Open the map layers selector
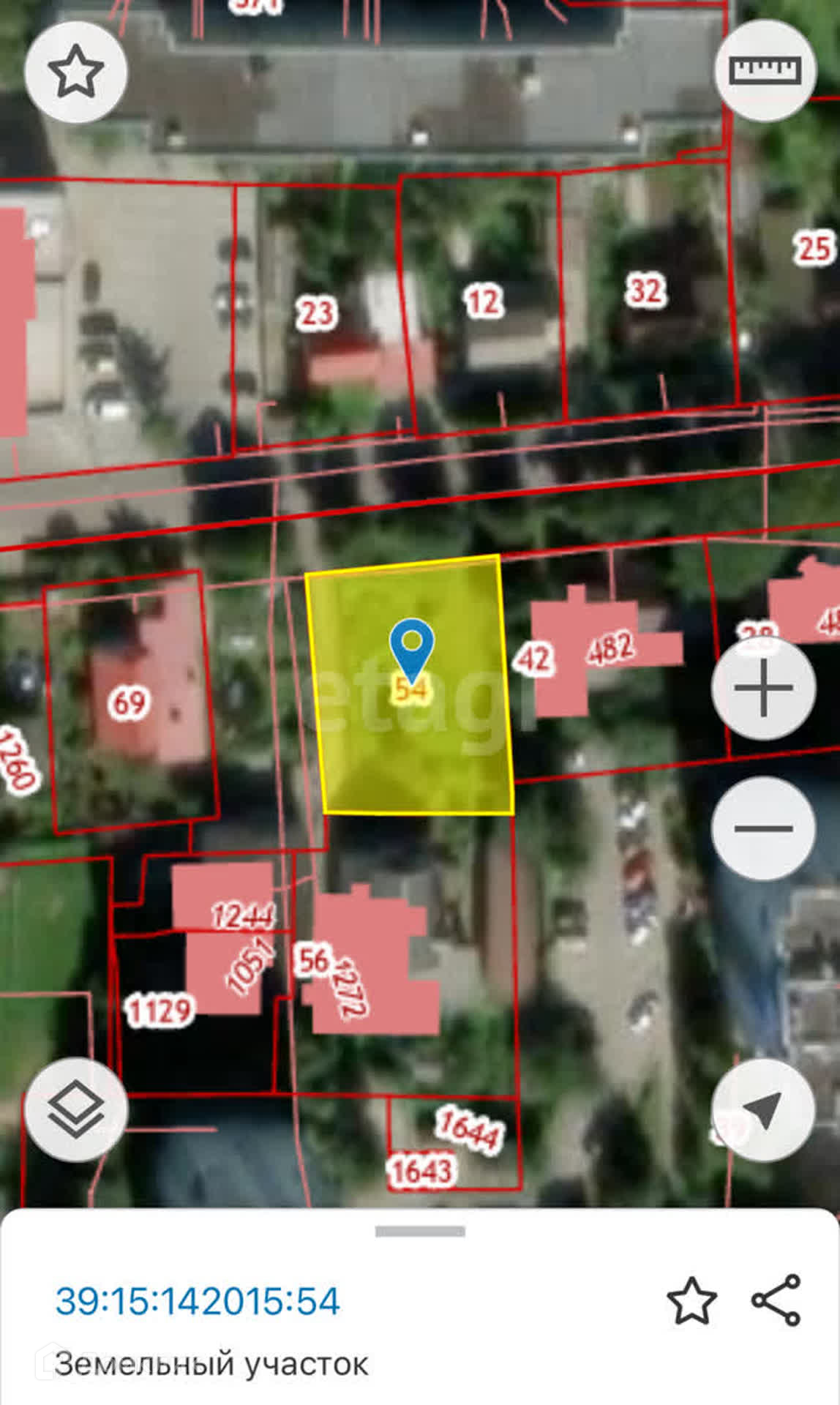Screen dimensions: 840x1405 75,1109
